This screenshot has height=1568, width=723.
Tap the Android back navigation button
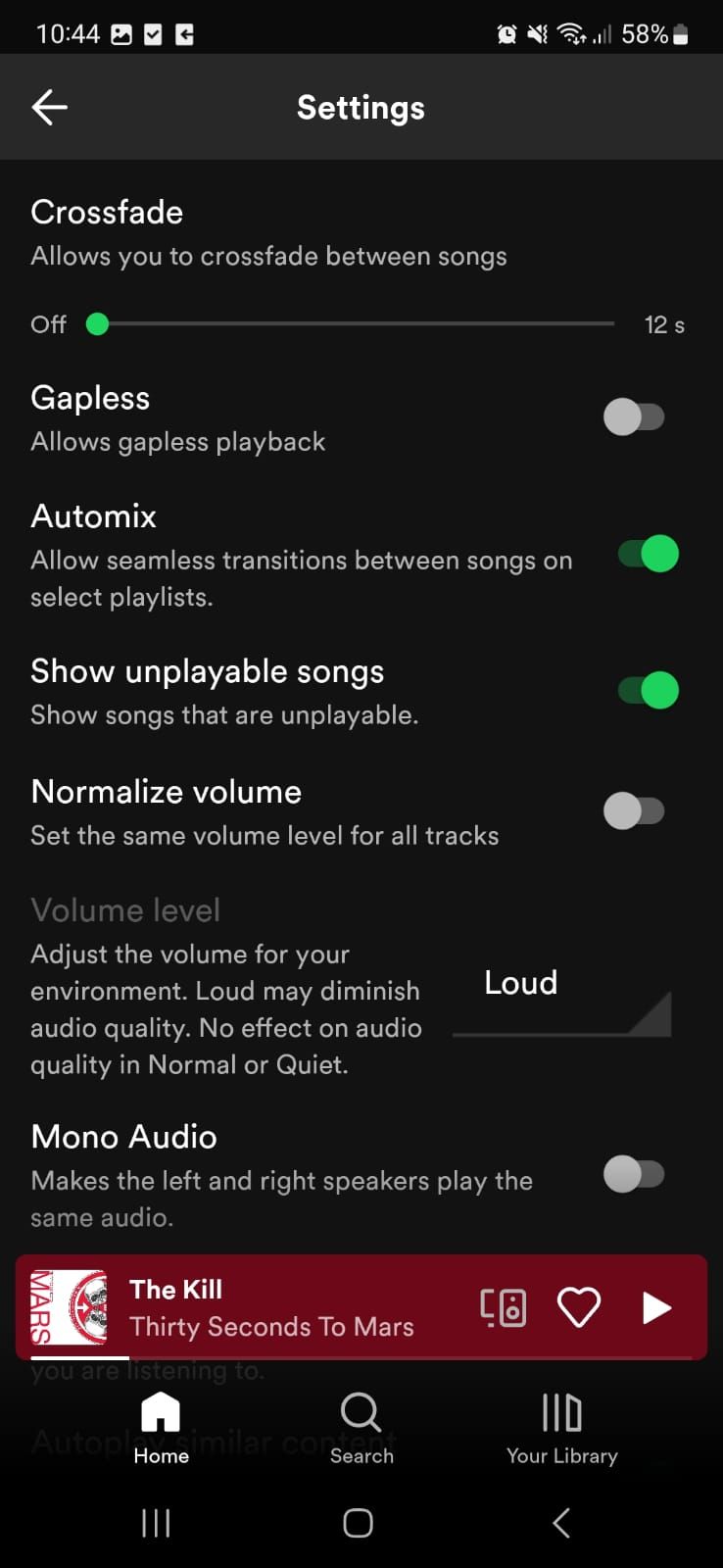click(x=560, y=1523)
